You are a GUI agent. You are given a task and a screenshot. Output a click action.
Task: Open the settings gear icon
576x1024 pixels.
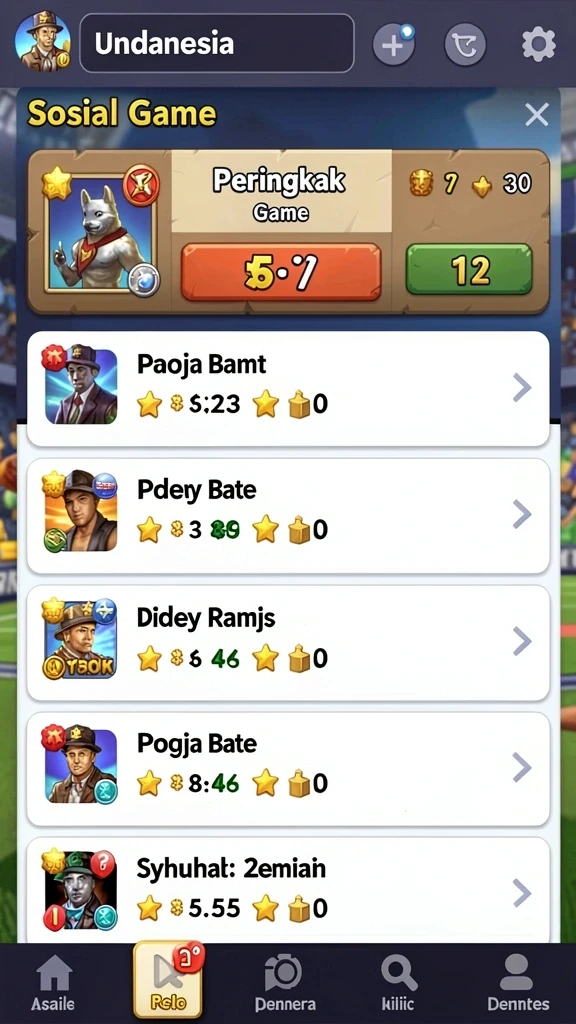(539, 45)
